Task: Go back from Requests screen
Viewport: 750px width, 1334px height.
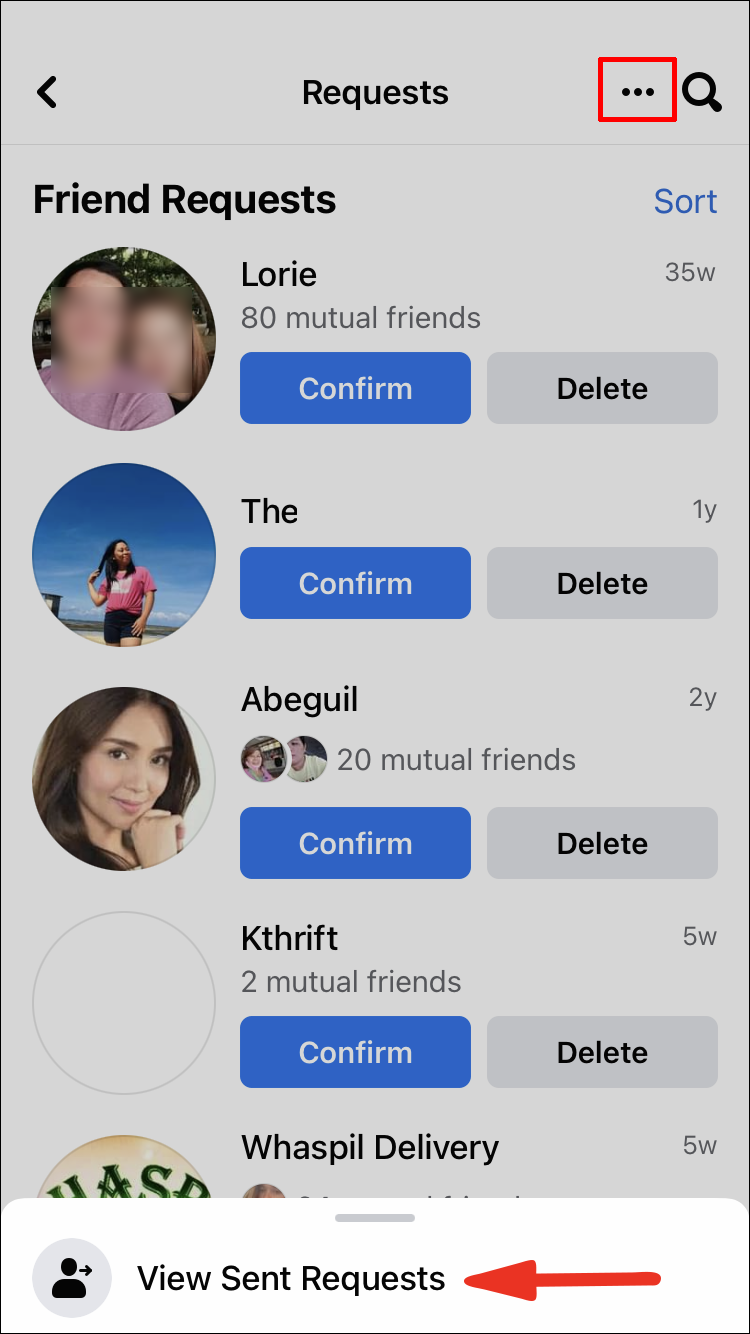Action: tap(47, 92)
